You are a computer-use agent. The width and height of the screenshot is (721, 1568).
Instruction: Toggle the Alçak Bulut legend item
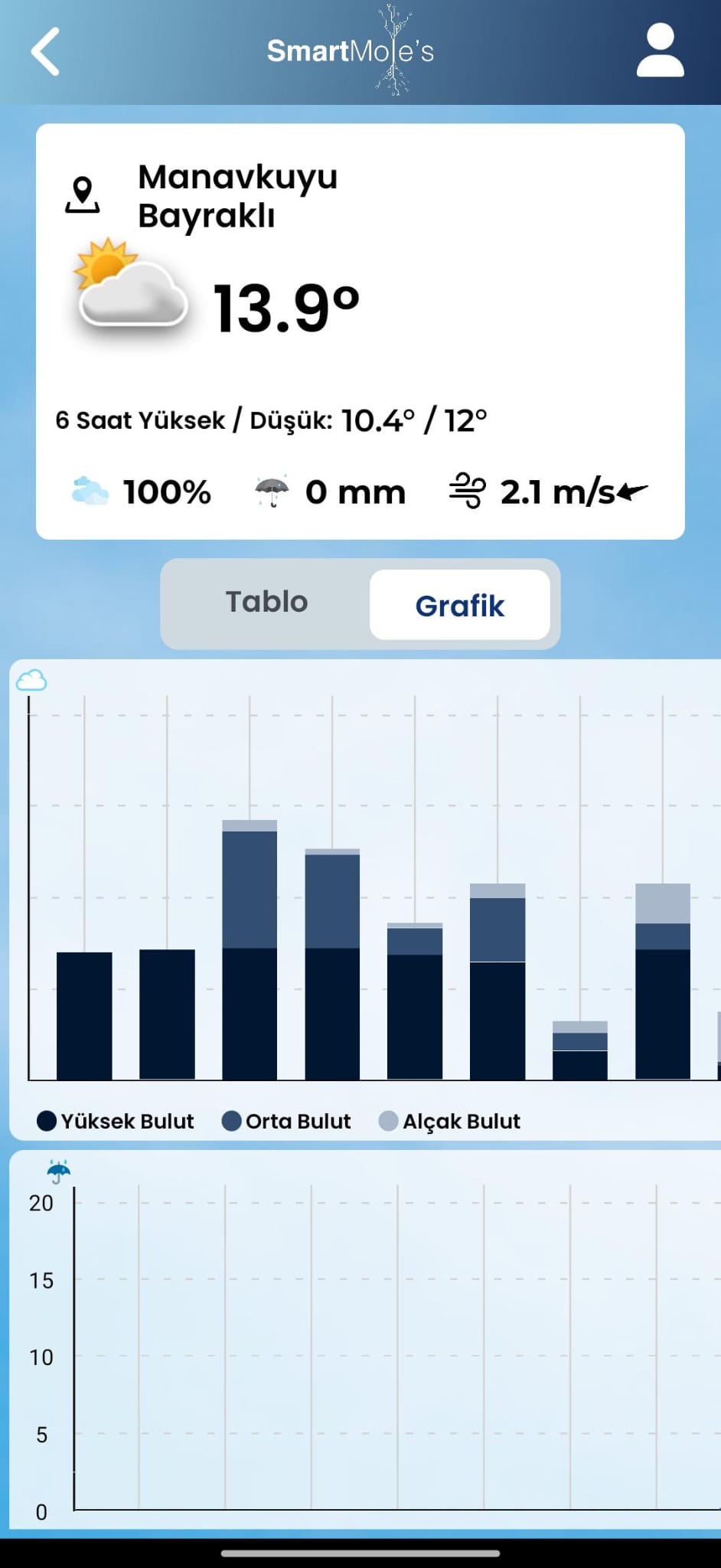(x=450, y=1121)
